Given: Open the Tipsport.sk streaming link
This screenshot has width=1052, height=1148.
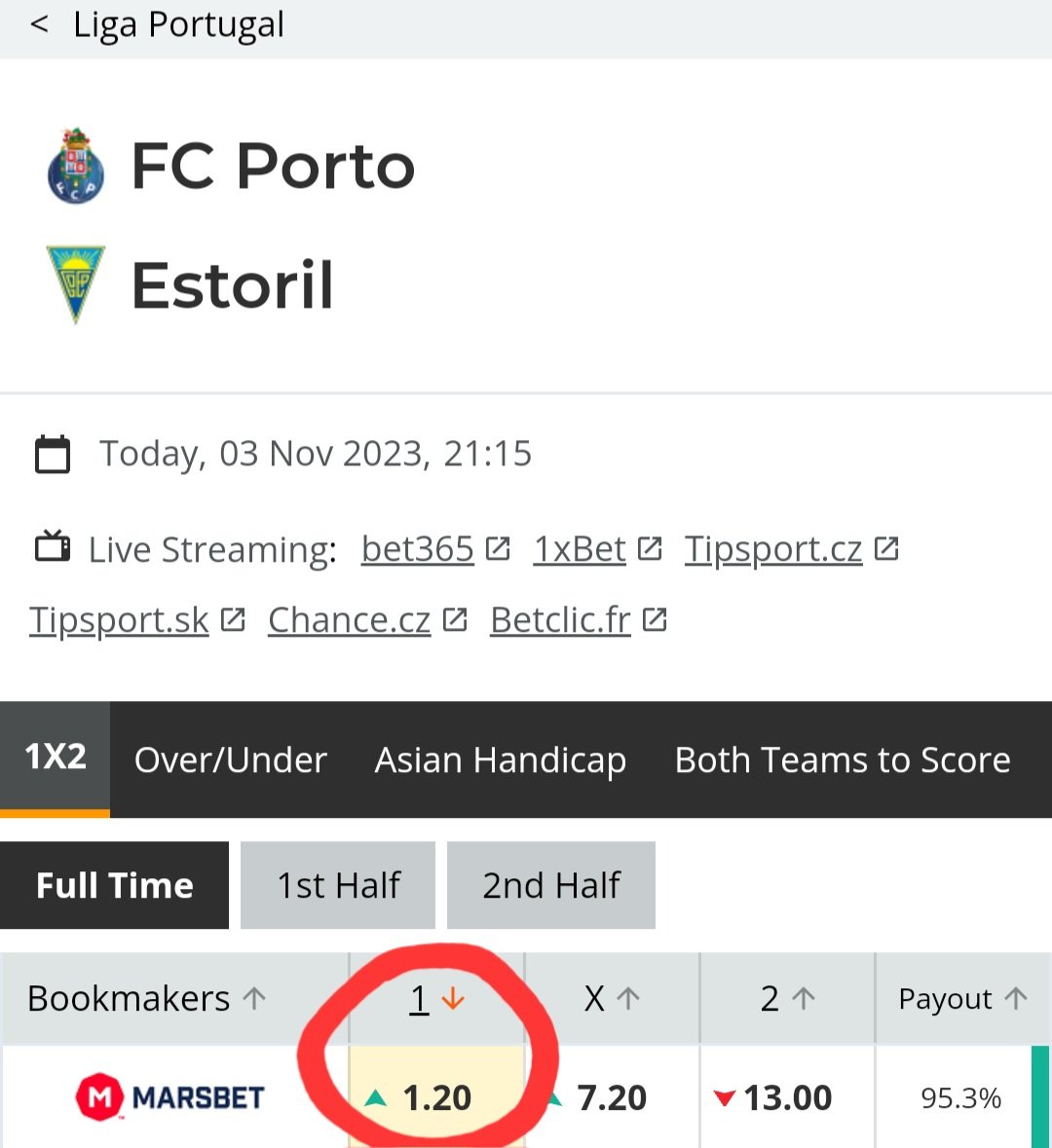Looking at the screenshot, I should pyautogui.click(x=119, y=620).
